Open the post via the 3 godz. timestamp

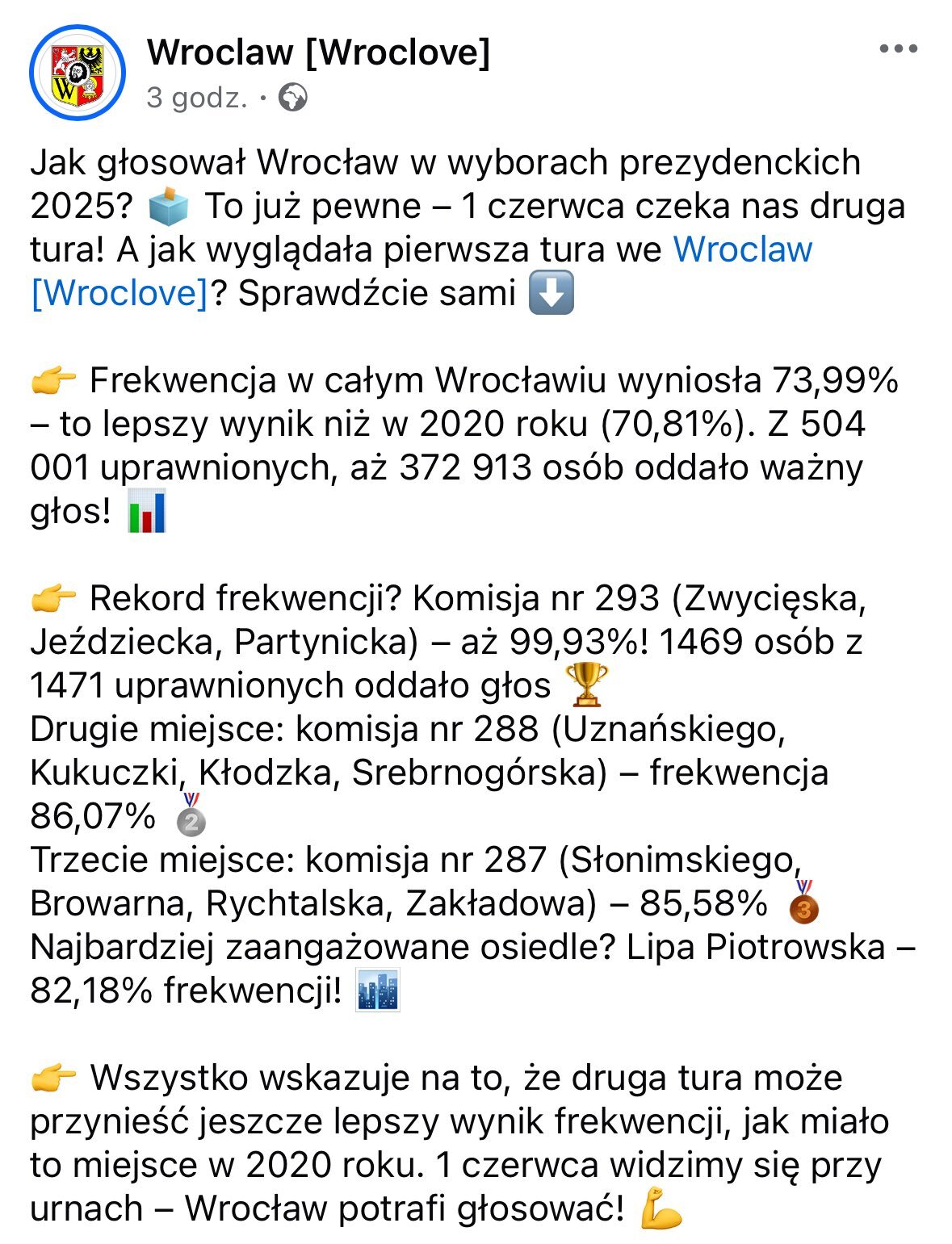coord(197,98)
